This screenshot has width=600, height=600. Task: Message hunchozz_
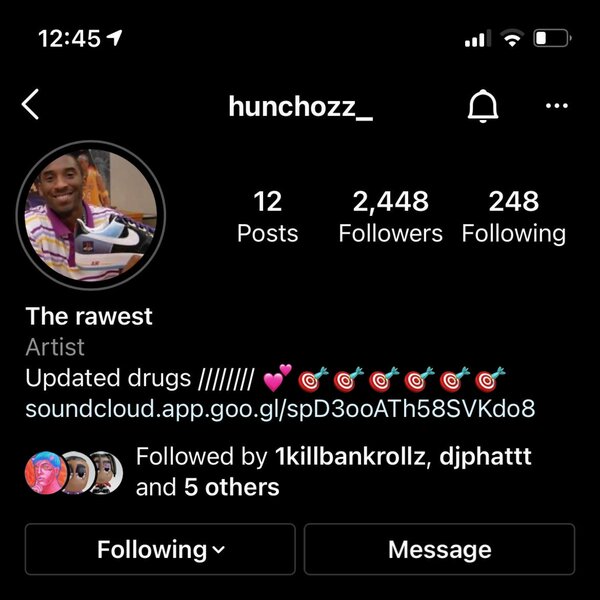click(x=439, y=549)
